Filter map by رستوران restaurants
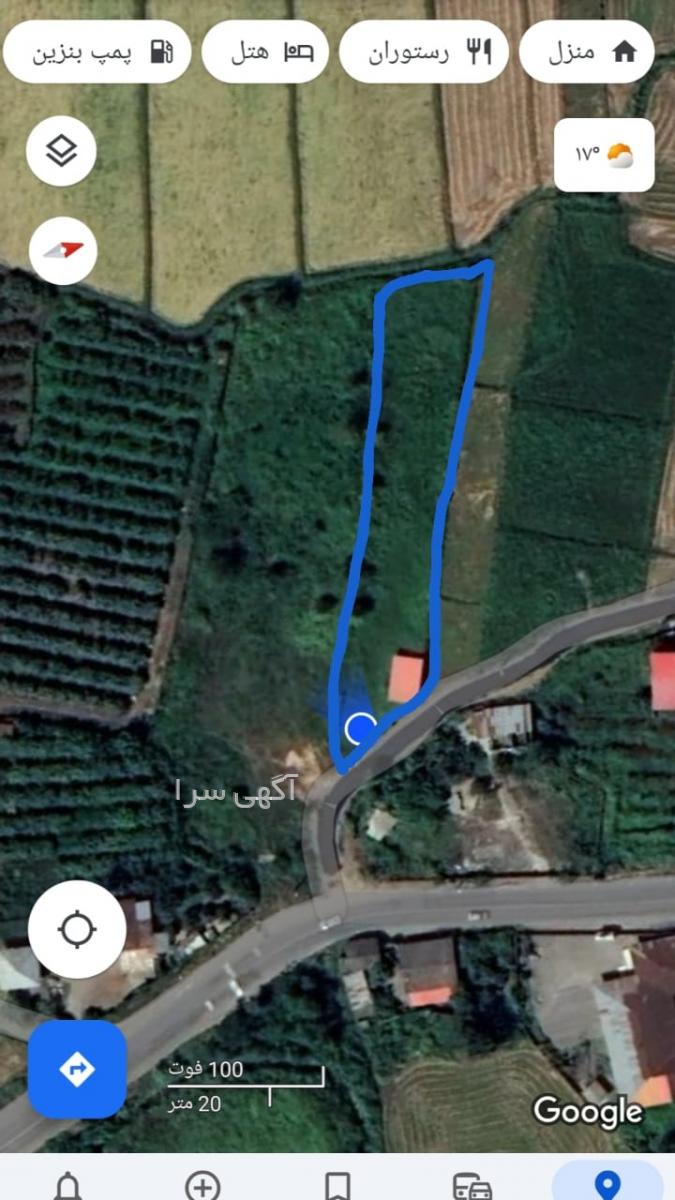The width and height of the screenshot is (675, 1200). tap(424, 51)
